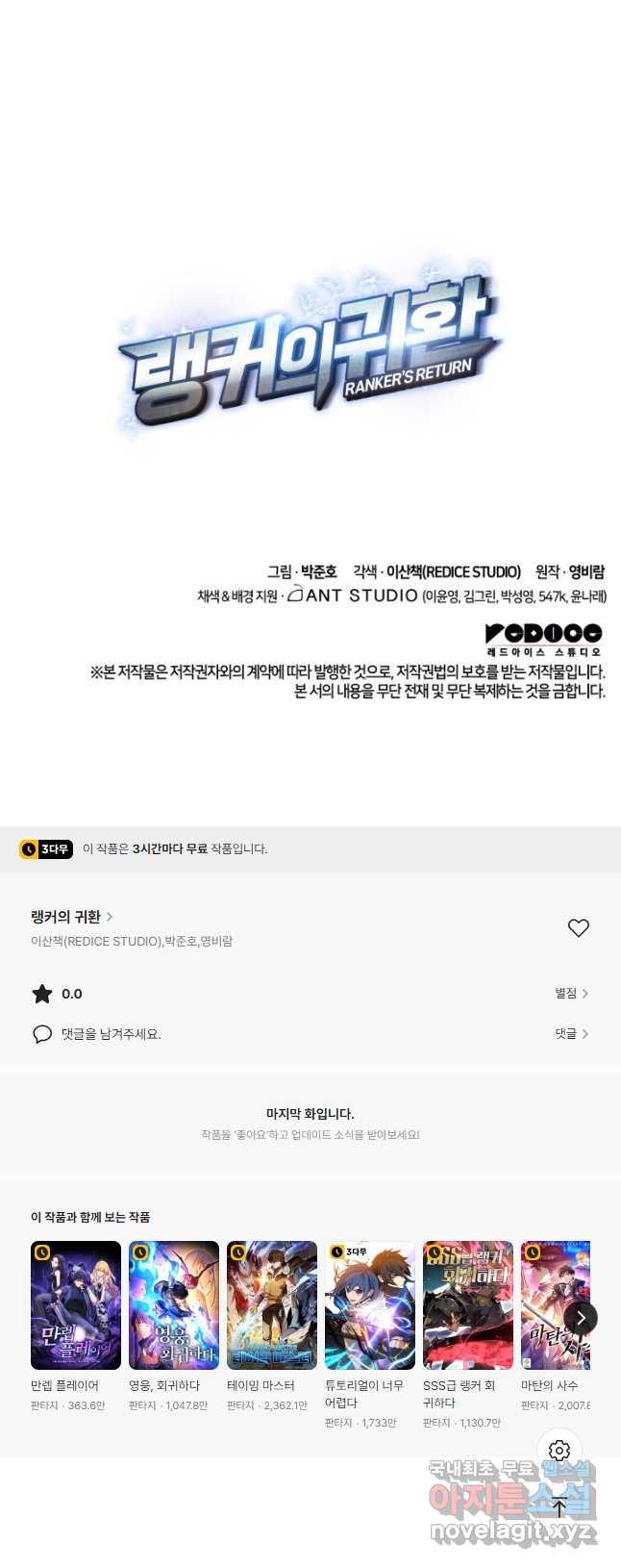The width and height of the screenshot is (621, 1568).
Task: Open the 만렙 플레이어 recommendation
Action: tap(76, 1305)
